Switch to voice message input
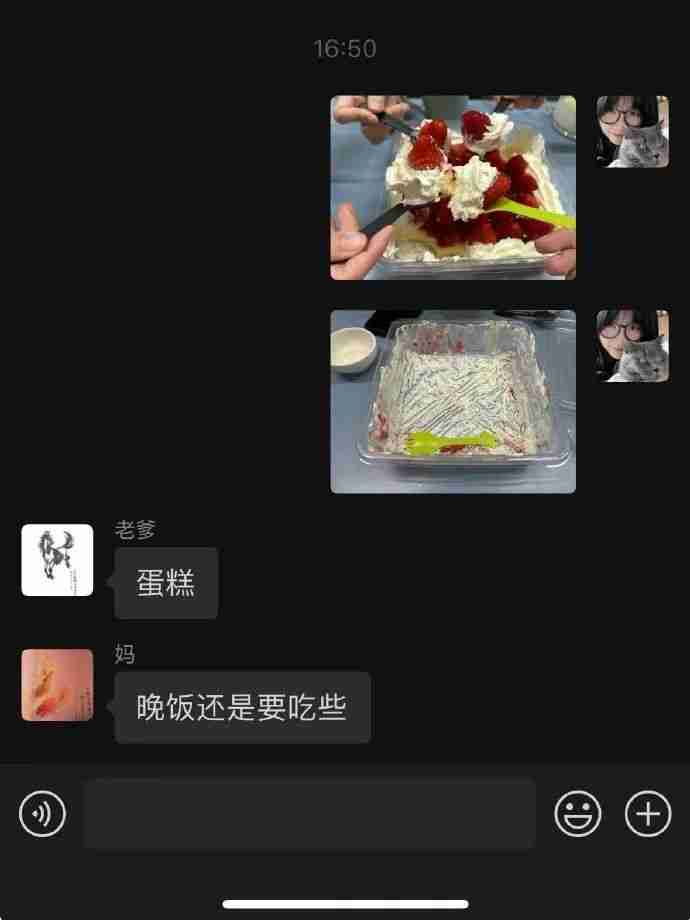This screenshot has width=690, height=920. coord(42,814)
